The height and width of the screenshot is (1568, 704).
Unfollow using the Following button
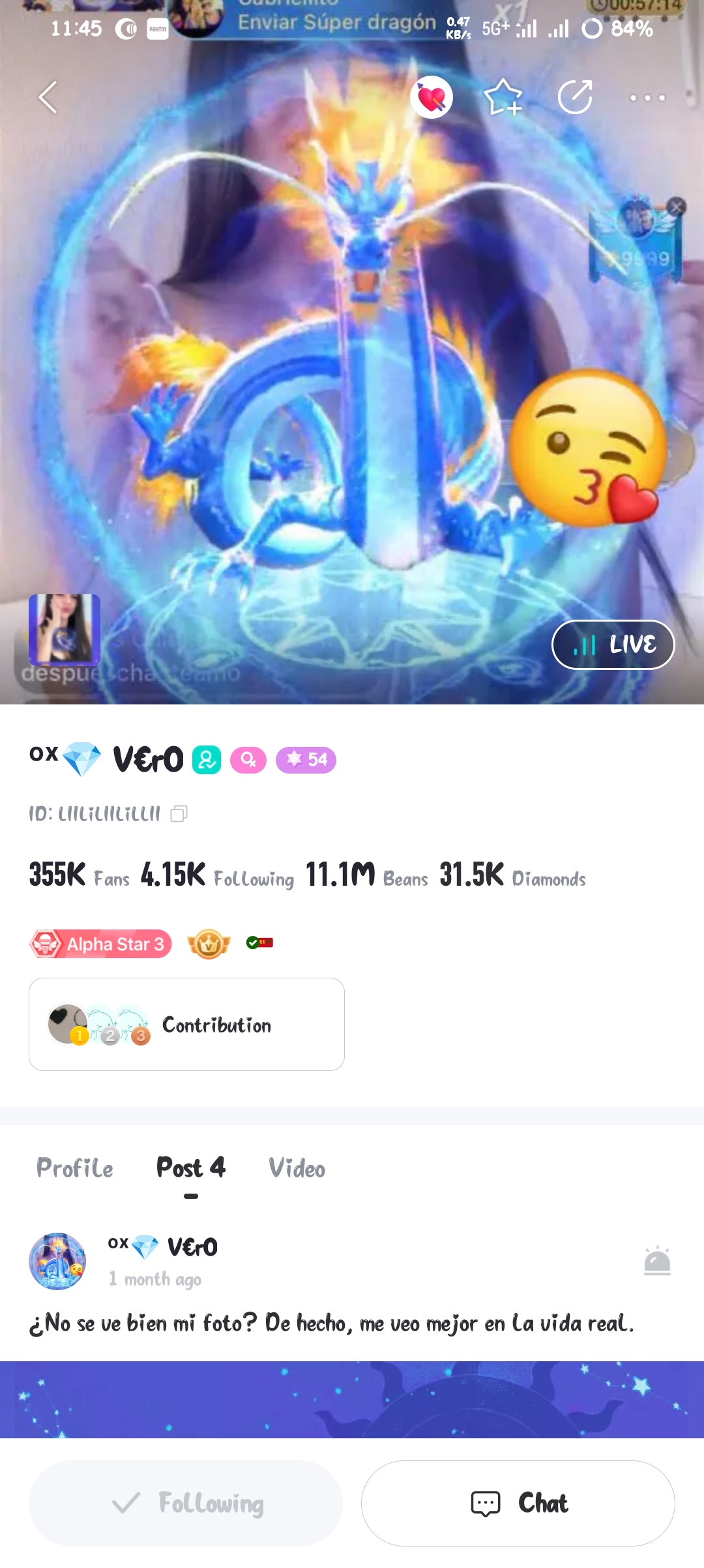point(186,1503)
